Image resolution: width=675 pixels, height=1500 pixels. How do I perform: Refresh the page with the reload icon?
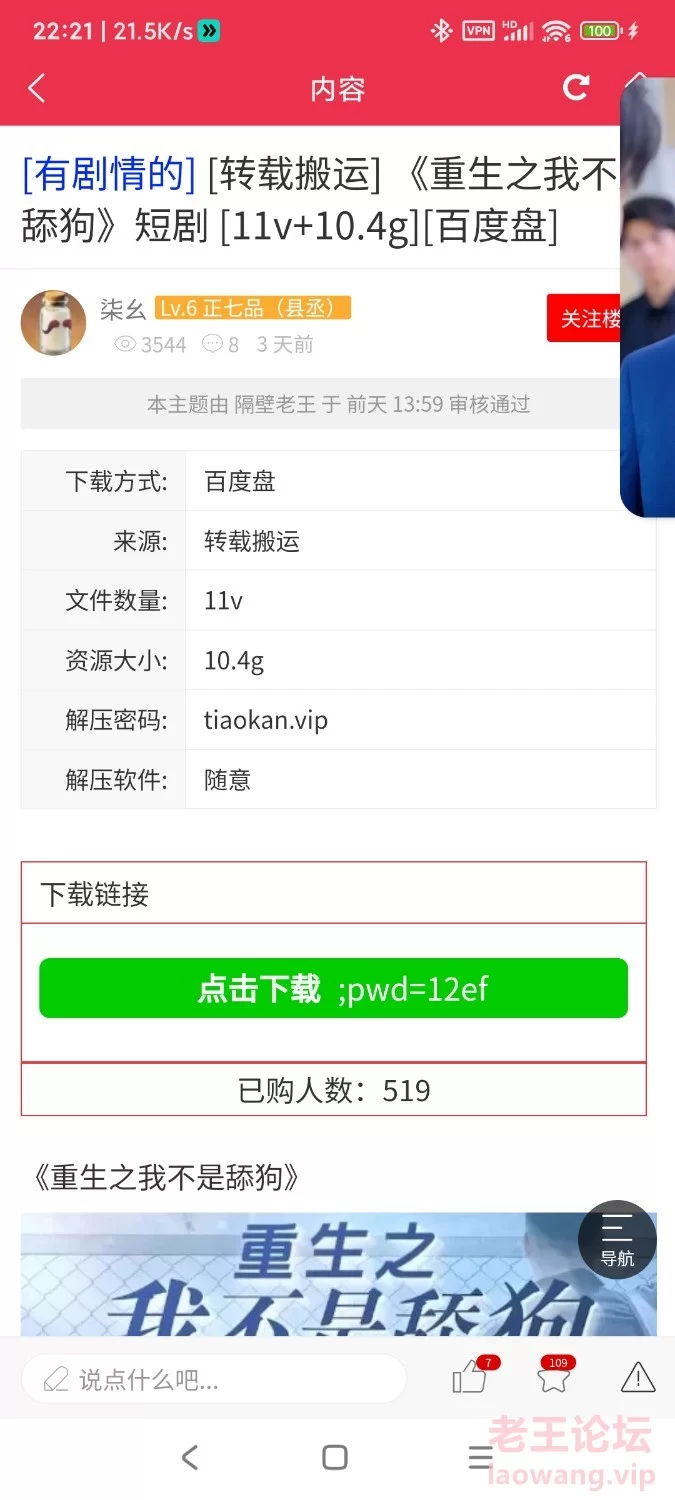point(576,88)
